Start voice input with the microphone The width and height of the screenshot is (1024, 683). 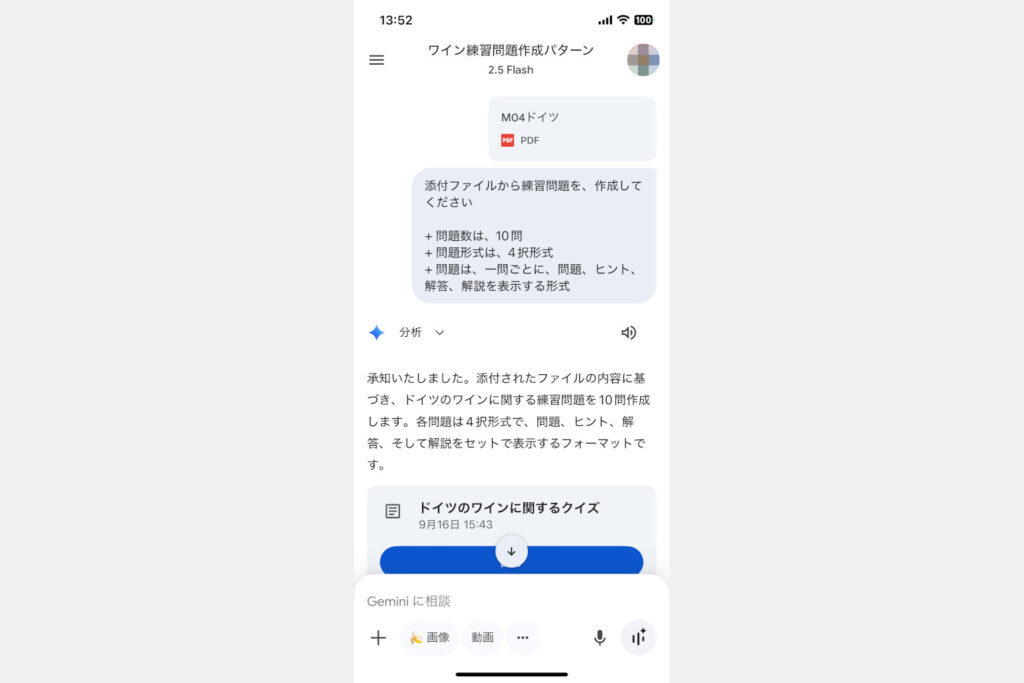(x=599, y=638)
